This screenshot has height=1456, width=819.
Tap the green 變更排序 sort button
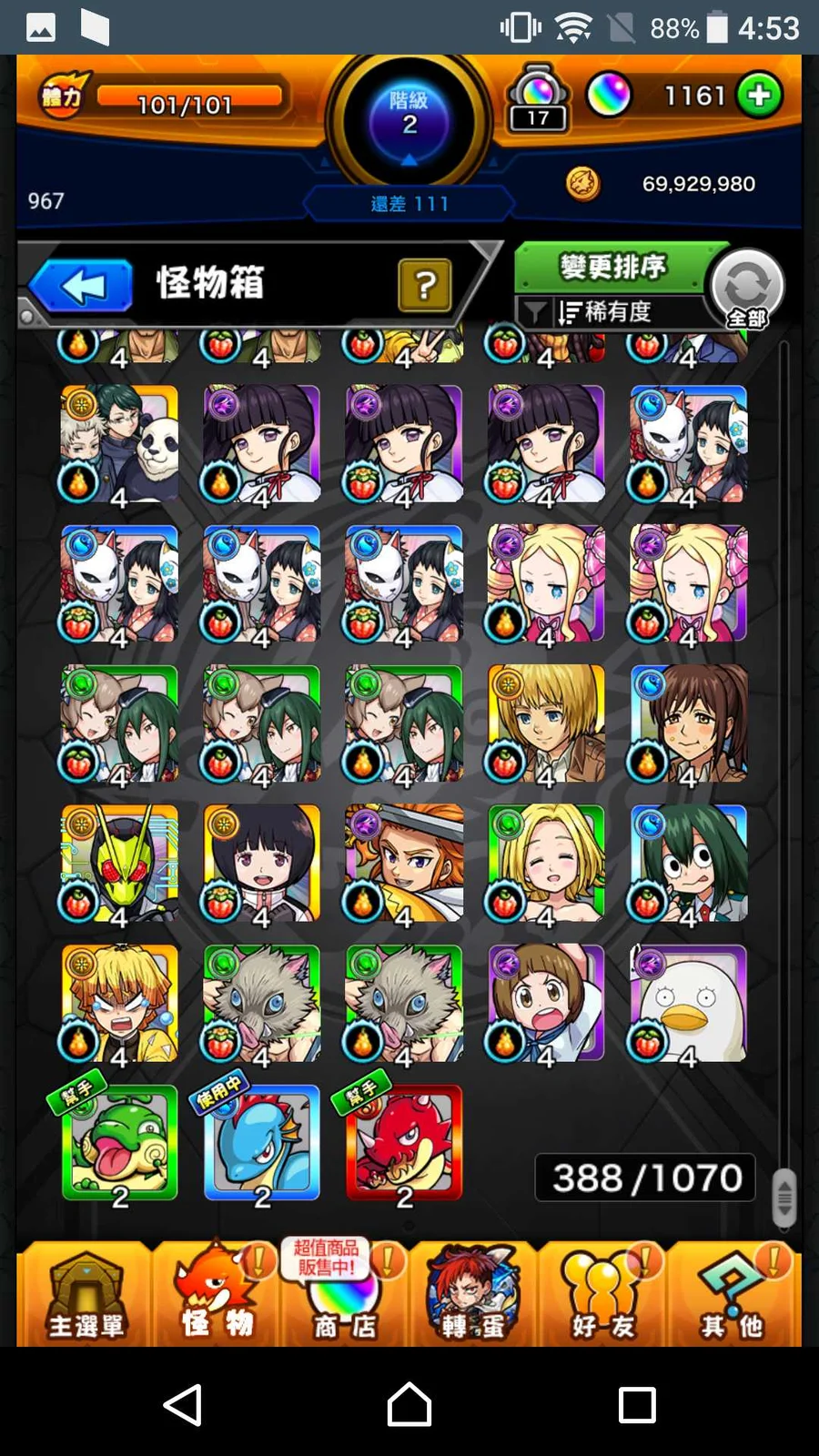[x=613, y=268]
